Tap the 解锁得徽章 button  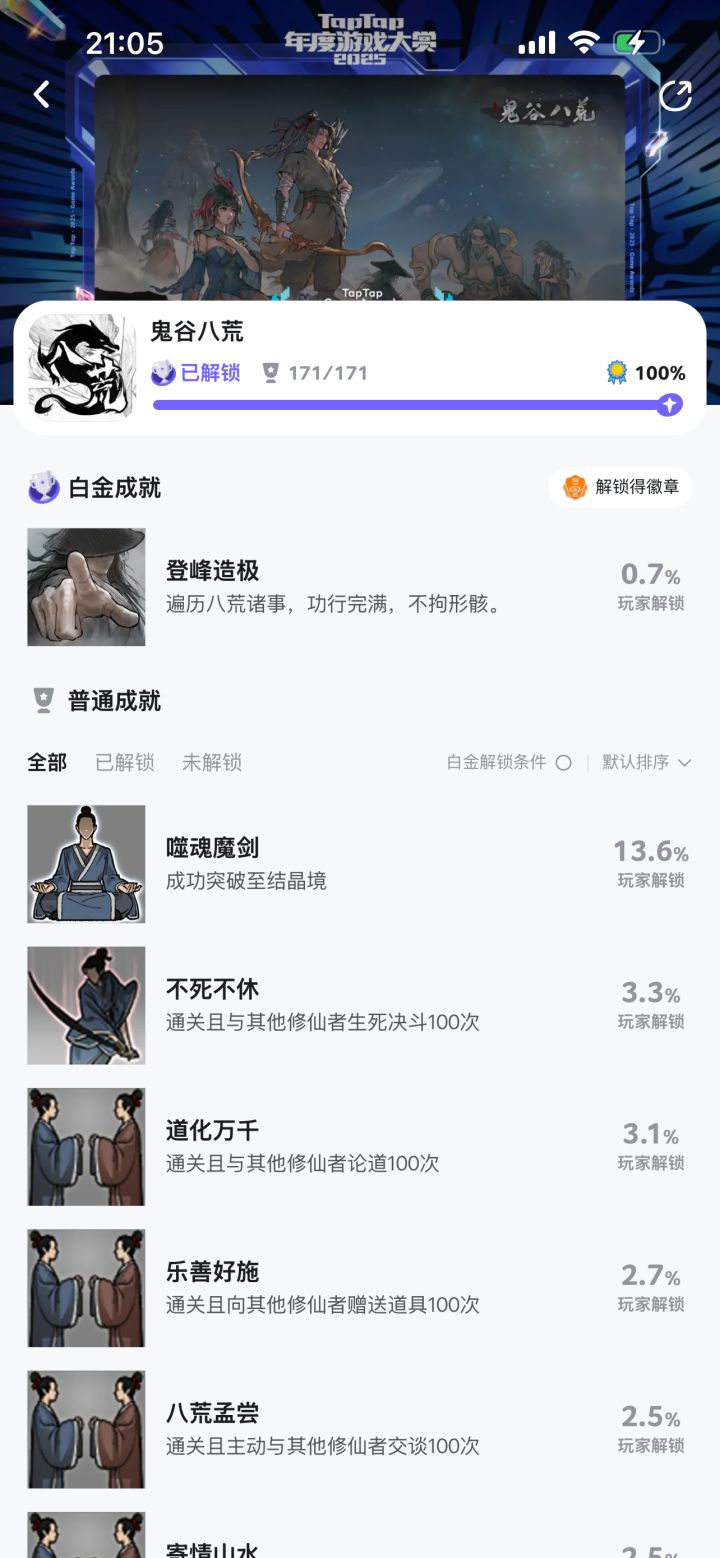[x=621, y=488]
